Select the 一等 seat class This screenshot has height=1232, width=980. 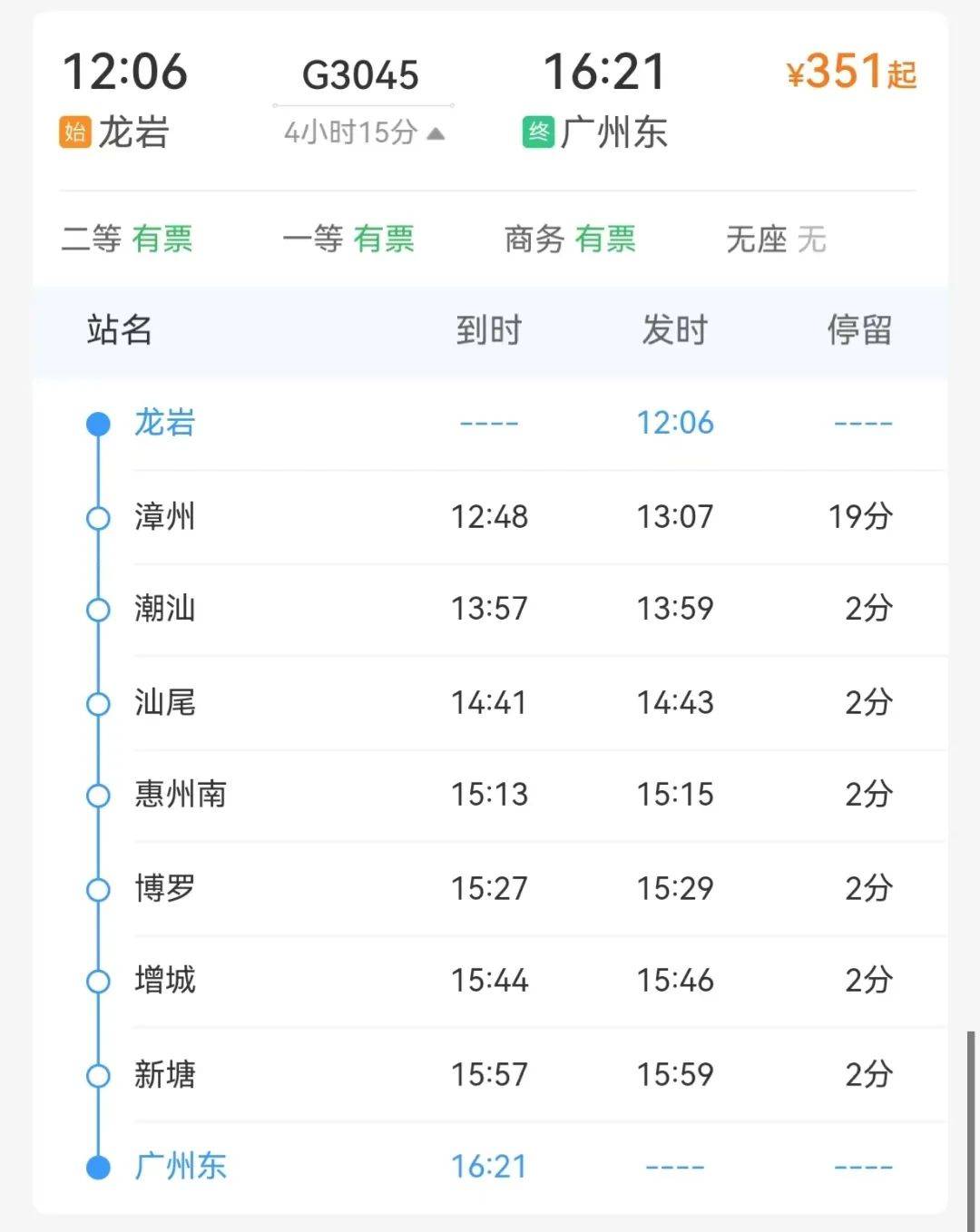pyautogui.click(x=349, y=239)
